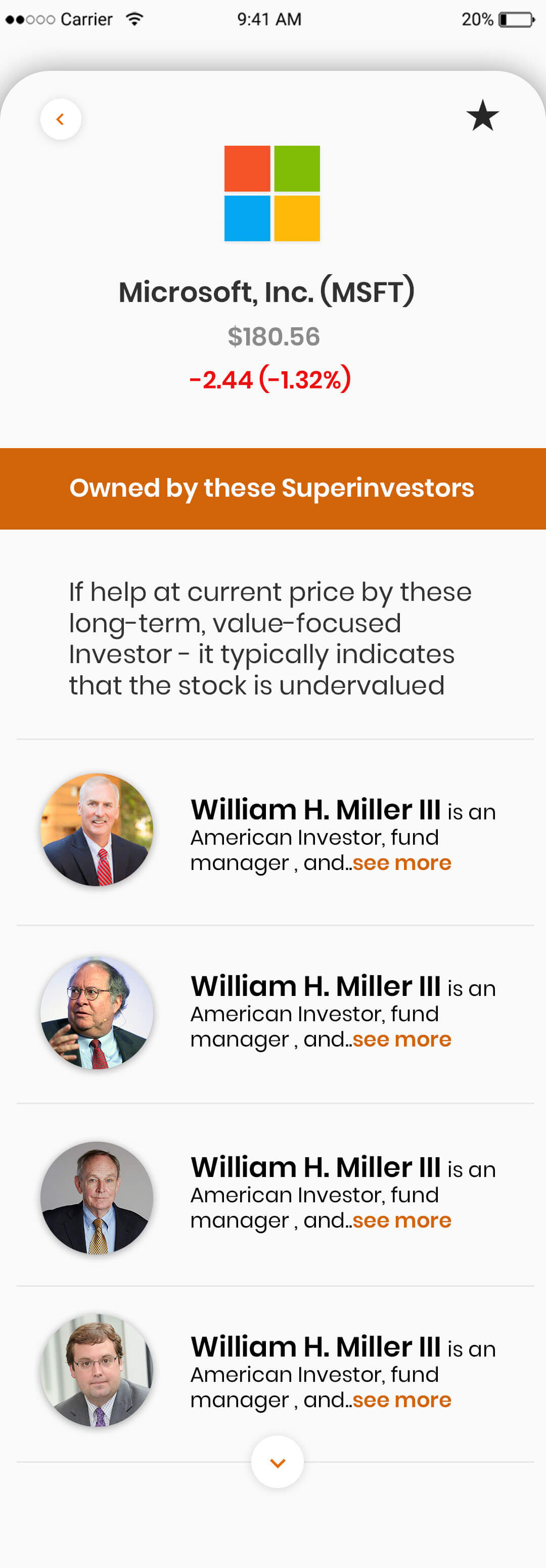546x1568 pixels.
Task: Tap see more next to investor gesturing with hand
Action: pos(402,1039)
